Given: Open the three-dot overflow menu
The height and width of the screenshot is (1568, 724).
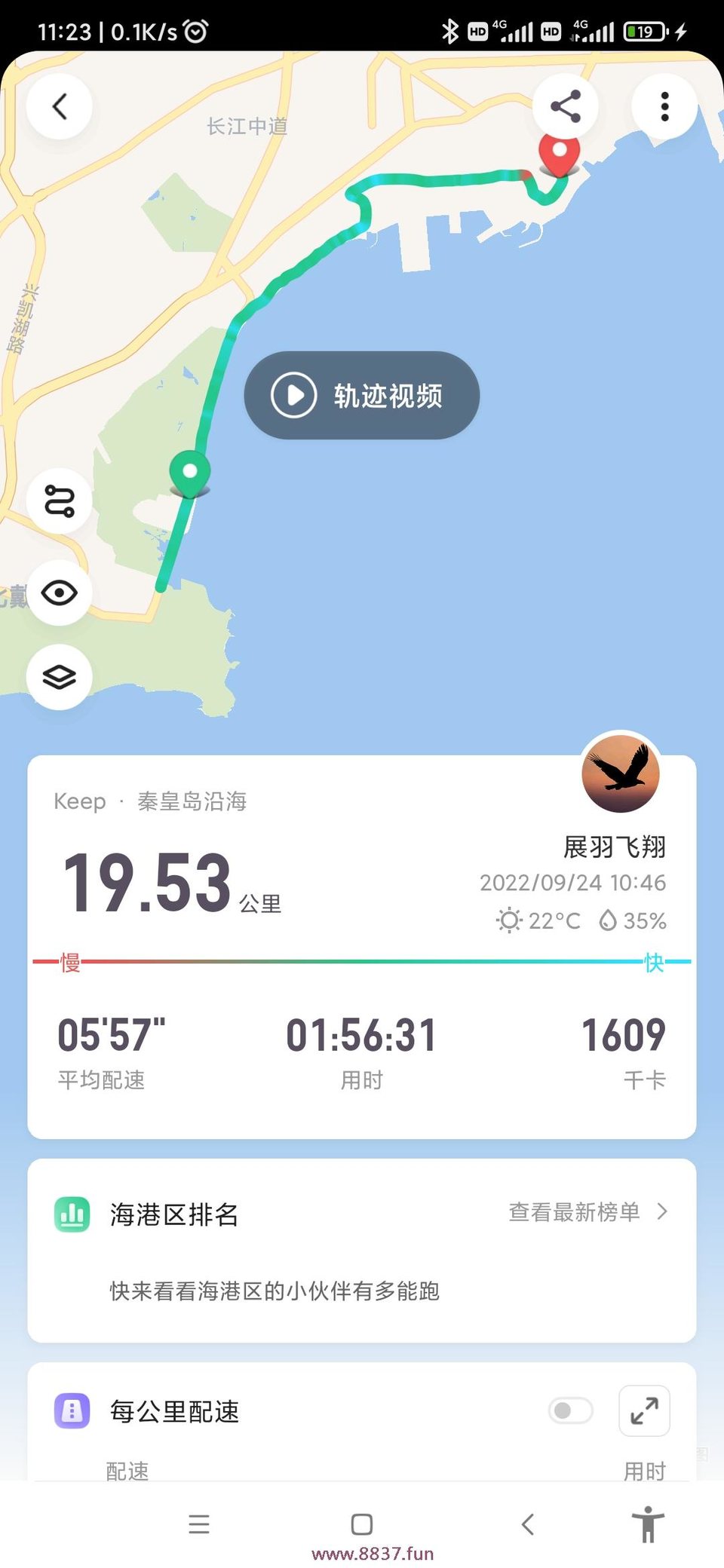Looking at the screenshot, I should [x=664, y=106].
